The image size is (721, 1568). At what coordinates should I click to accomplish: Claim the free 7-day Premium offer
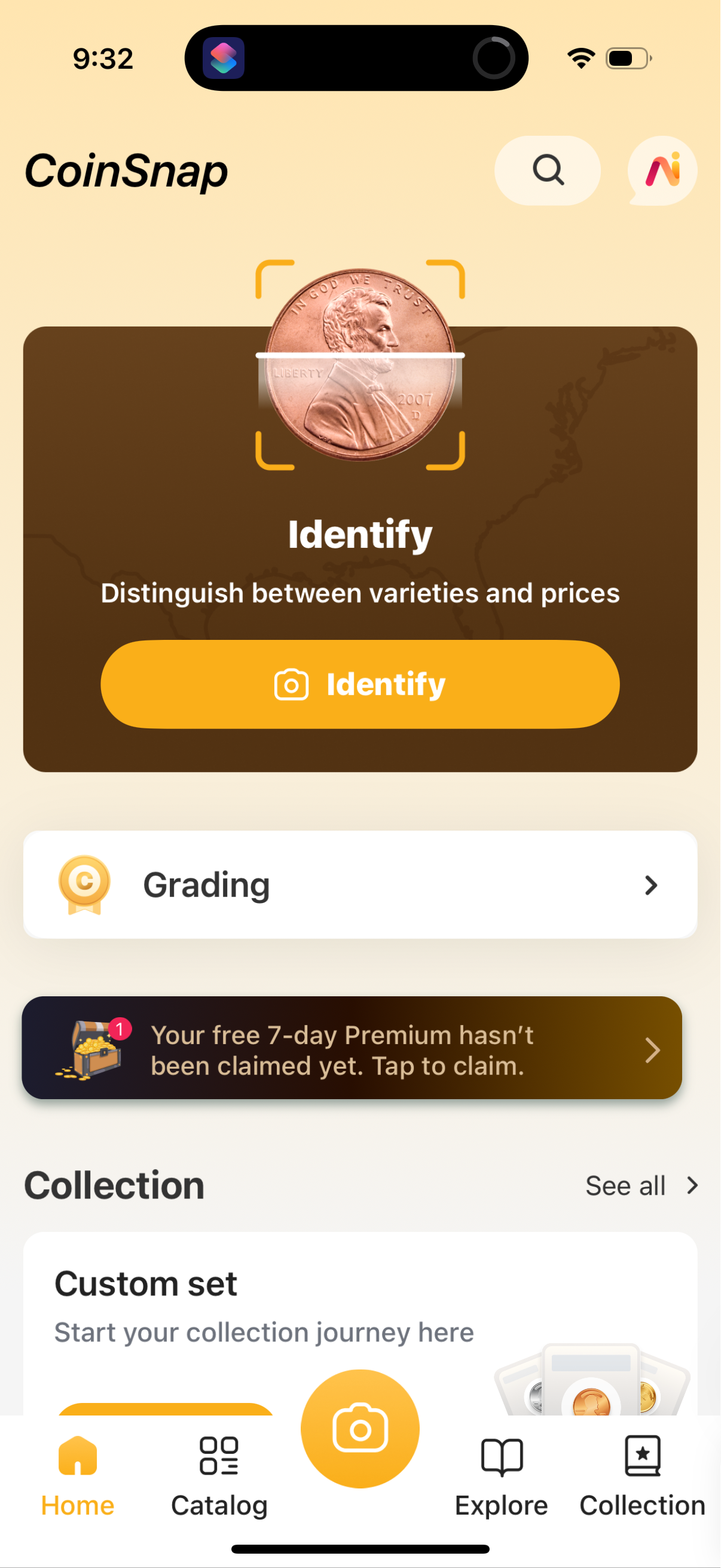(360, 1050)
